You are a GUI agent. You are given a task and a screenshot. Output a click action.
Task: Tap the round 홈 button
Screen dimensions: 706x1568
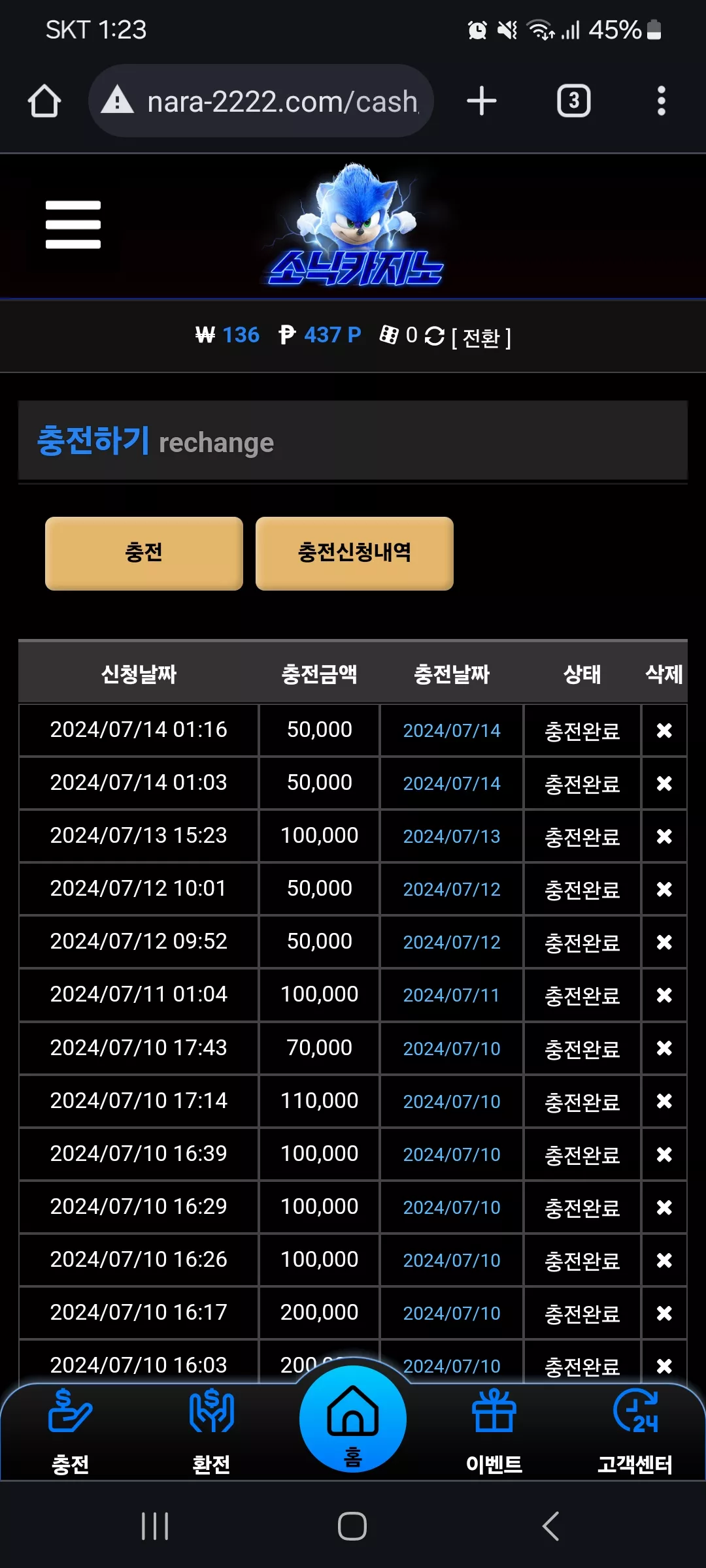coord(353,1419)
